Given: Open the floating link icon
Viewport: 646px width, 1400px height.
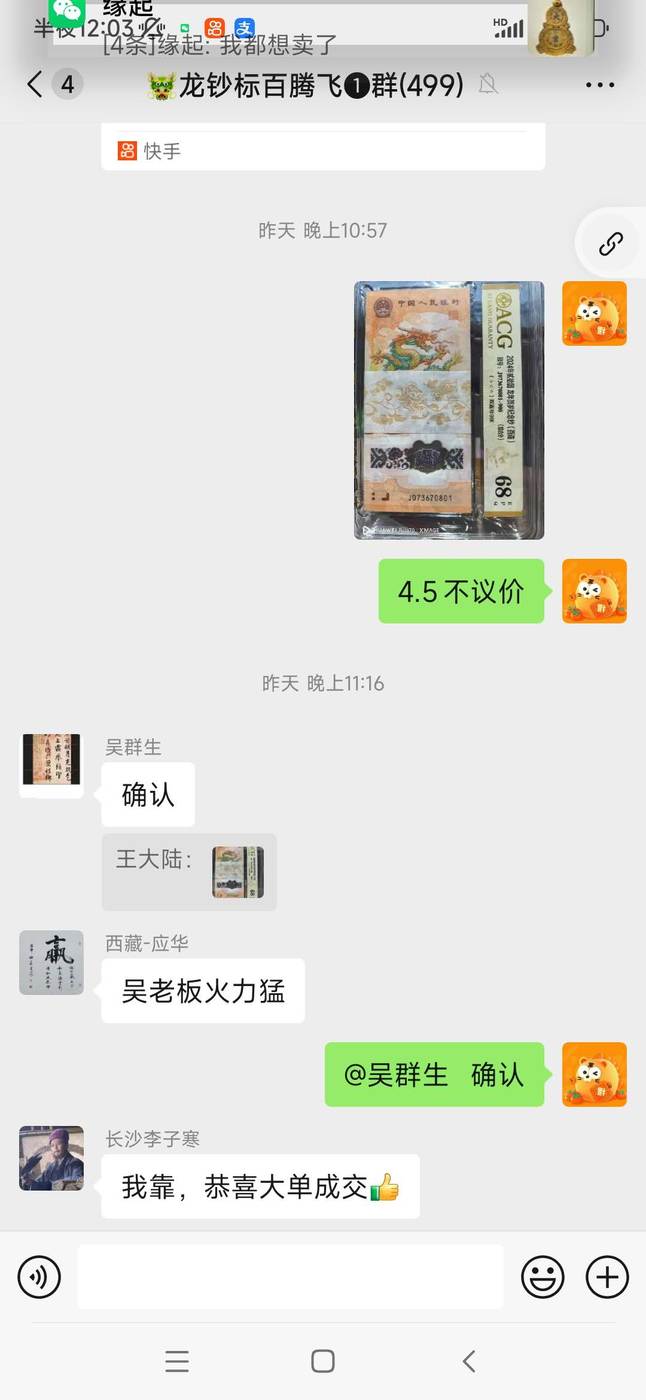Looking at the screenshot, I should click(x=611, y=243).
